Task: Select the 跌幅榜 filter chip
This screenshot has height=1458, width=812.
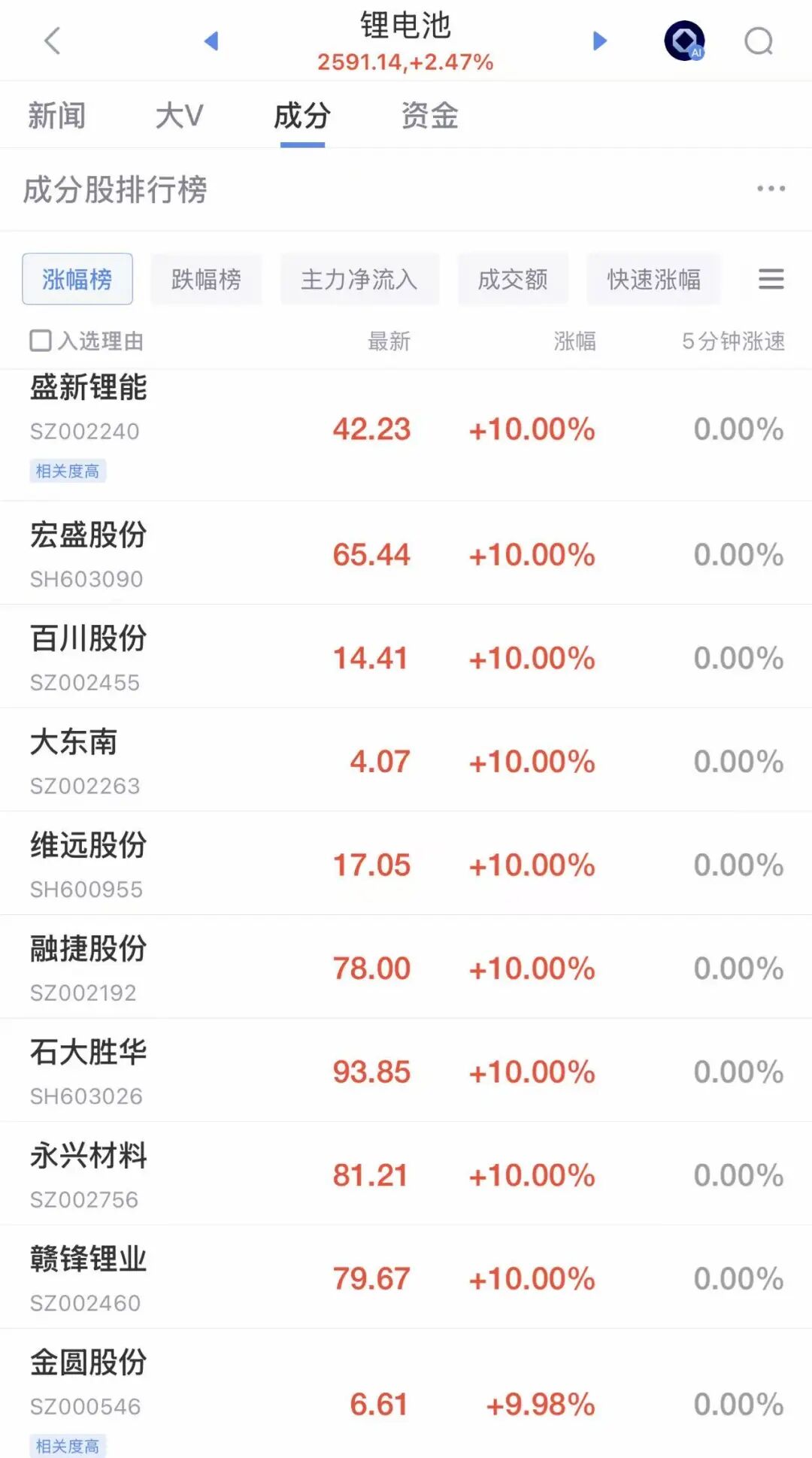Action: point(206,280)
